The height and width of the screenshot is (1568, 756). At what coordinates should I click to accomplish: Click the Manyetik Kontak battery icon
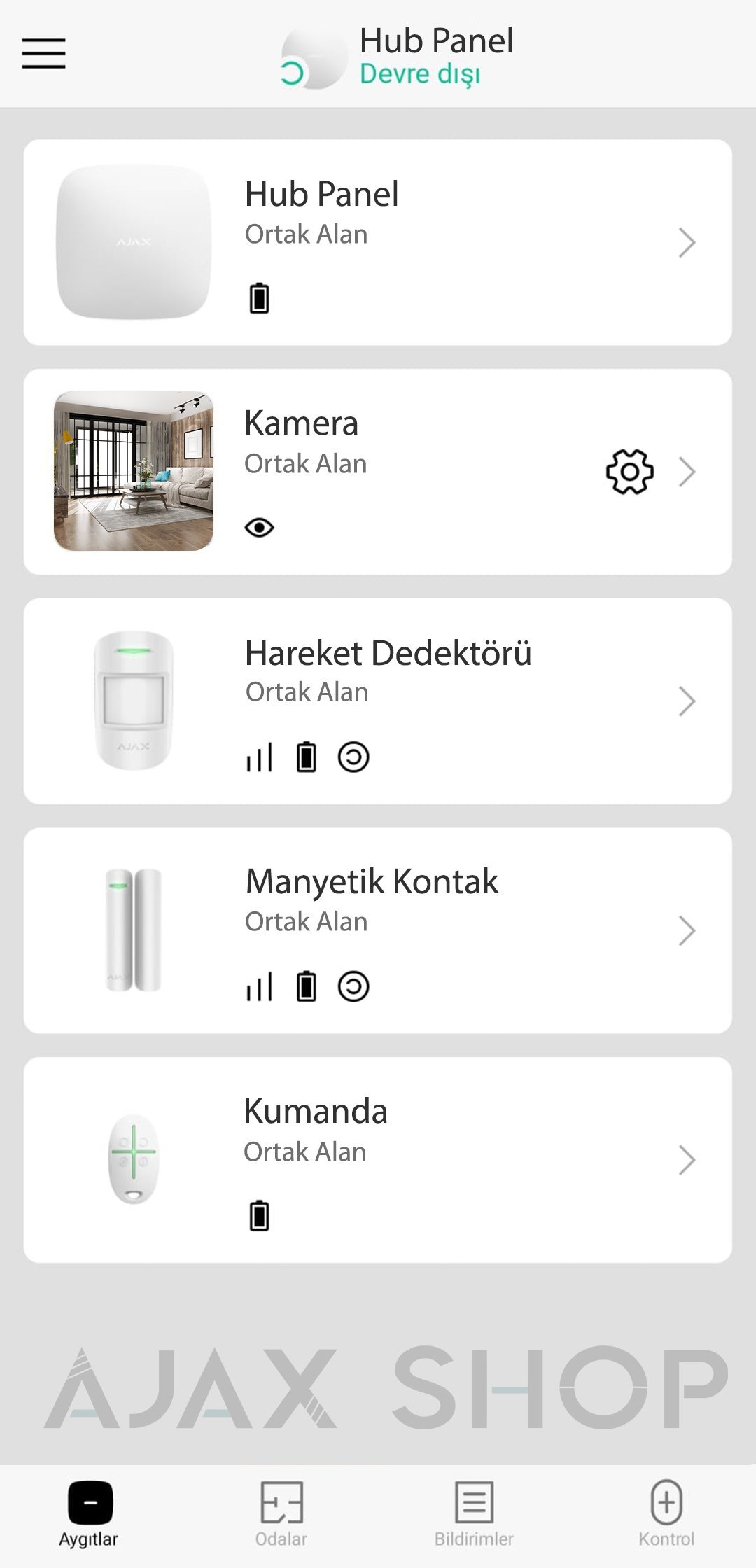[306, 988]
